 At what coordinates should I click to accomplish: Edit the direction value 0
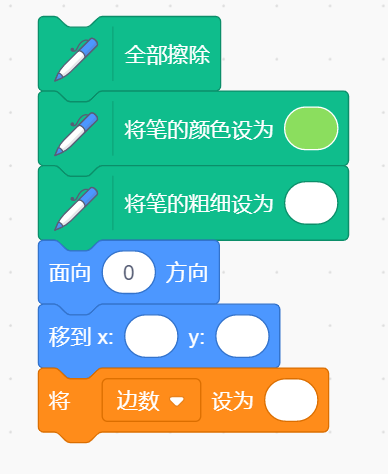pyautogui.click(x=129, y=272)
